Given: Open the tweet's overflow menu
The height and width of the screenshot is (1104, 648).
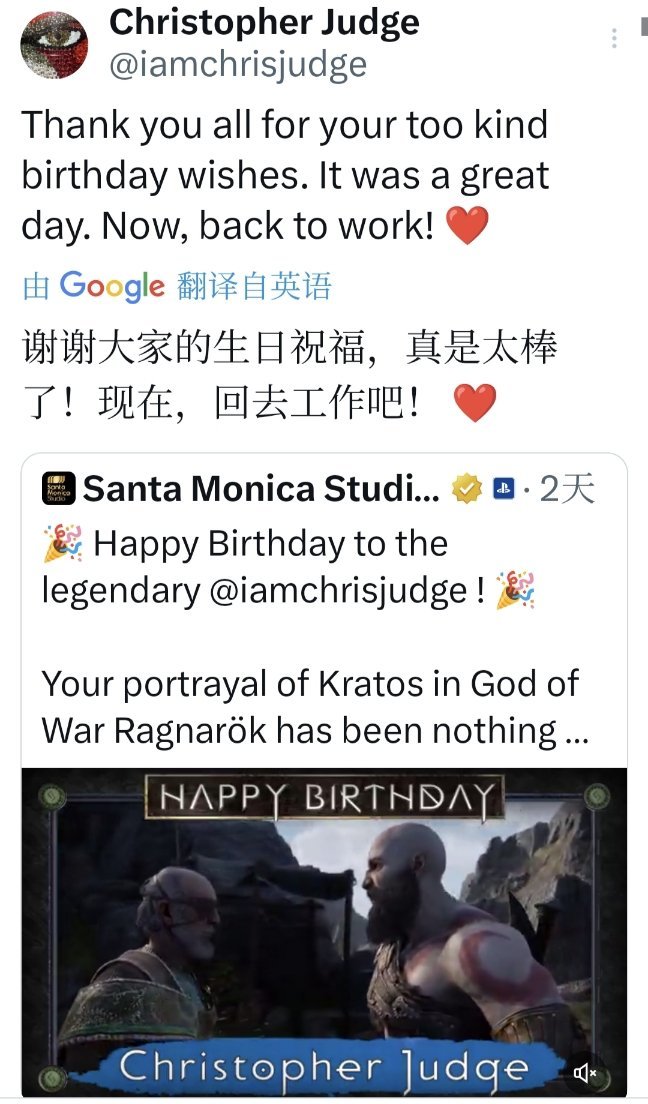Looking at the screenshot, I should [614, 39].
